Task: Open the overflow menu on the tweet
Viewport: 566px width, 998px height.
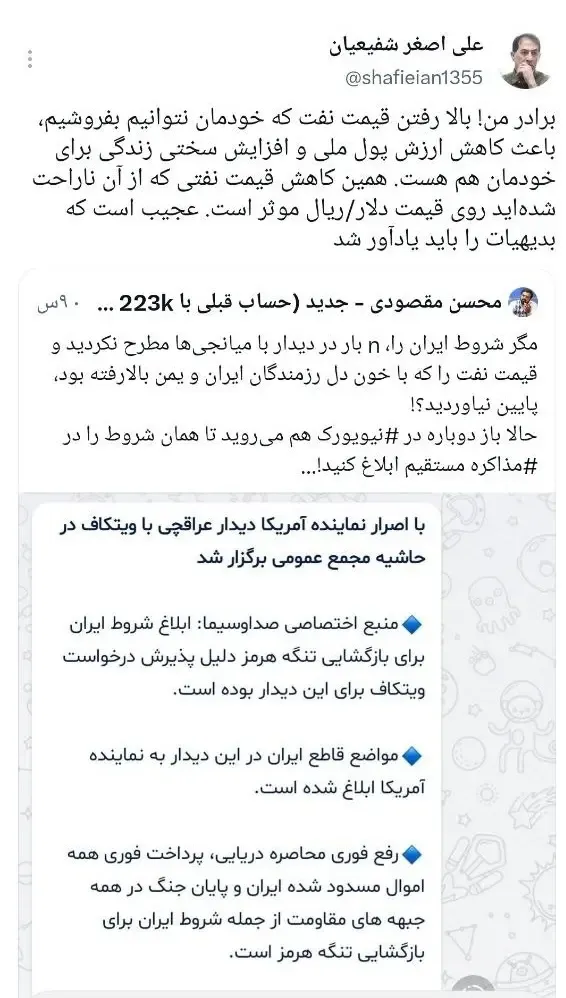Action: [x=29, y=60]
